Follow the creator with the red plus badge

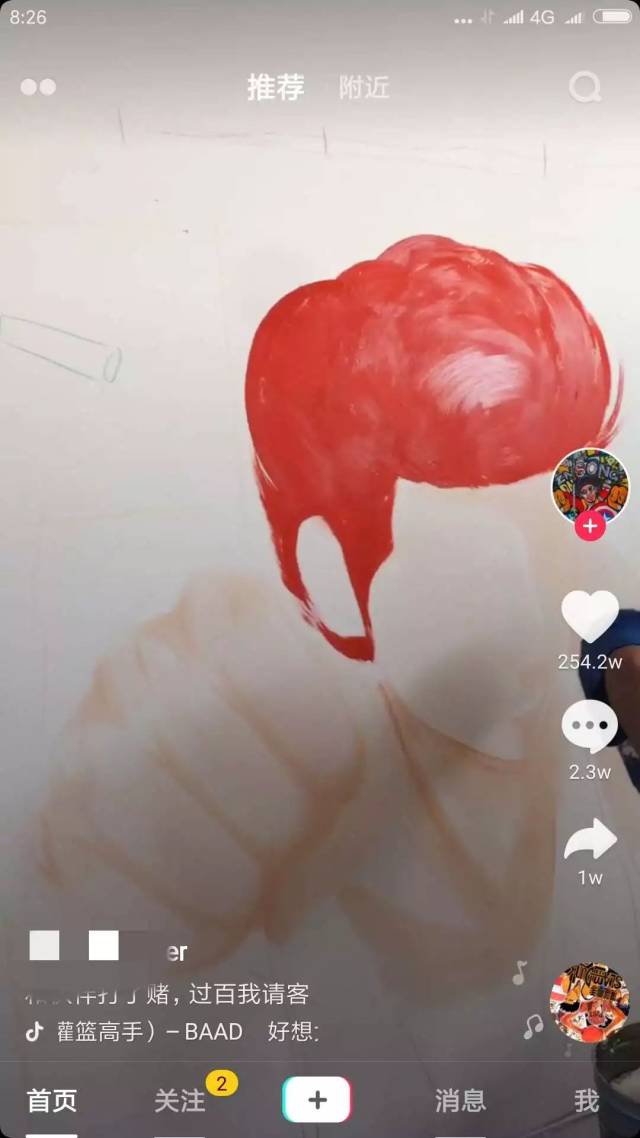coord(590,526)
